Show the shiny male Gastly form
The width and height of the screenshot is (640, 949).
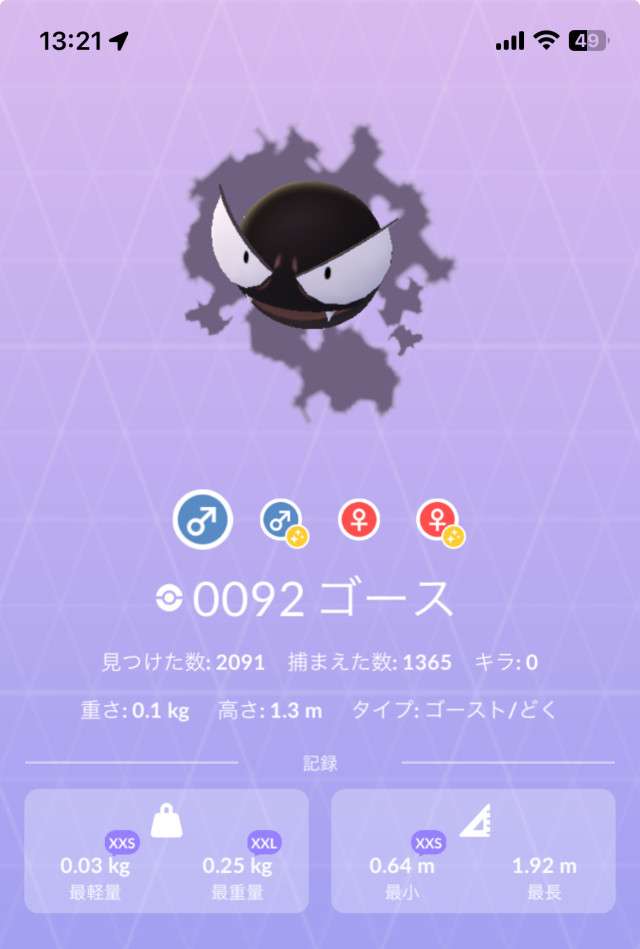pyautogui.click(x=281, y=521)
